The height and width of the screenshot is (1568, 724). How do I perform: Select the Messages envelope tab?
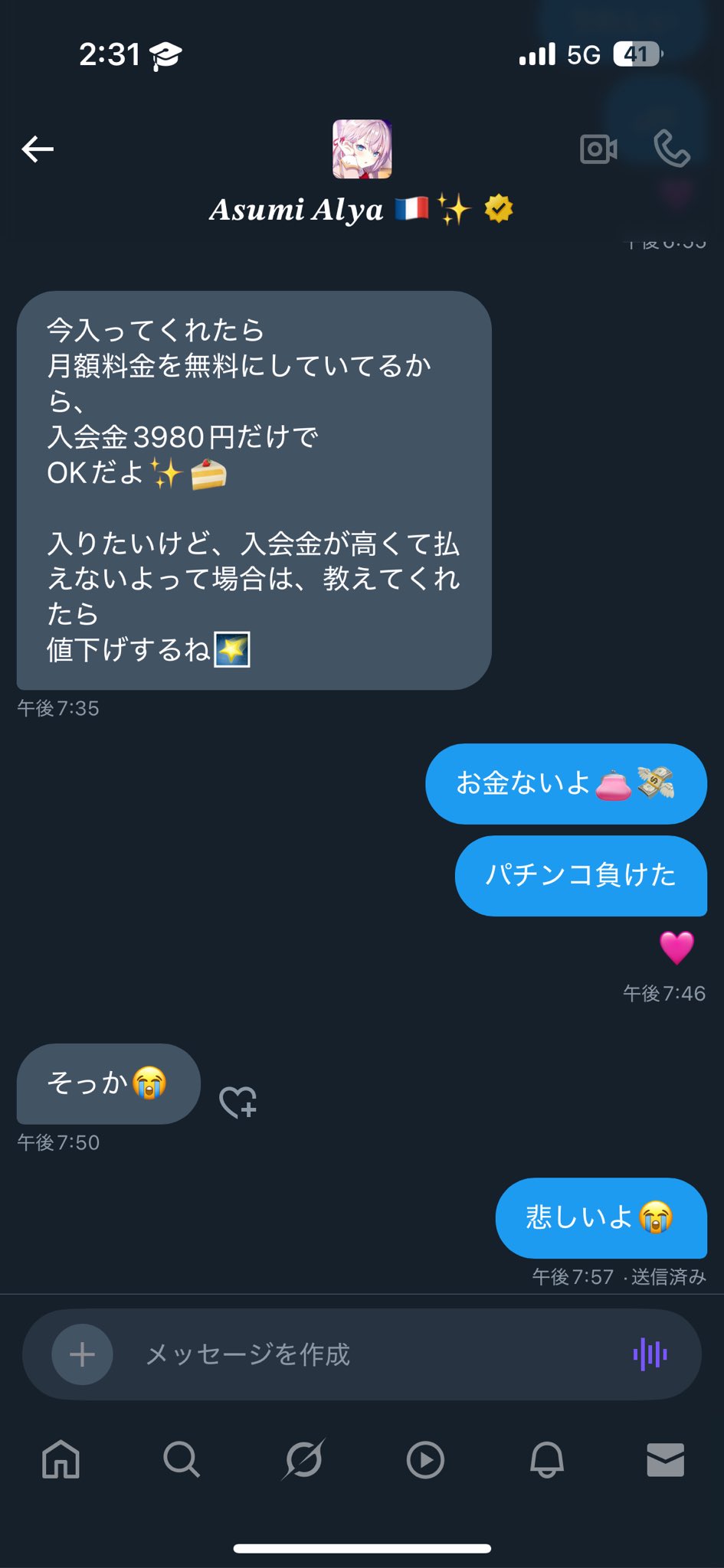coord(665,1459)
